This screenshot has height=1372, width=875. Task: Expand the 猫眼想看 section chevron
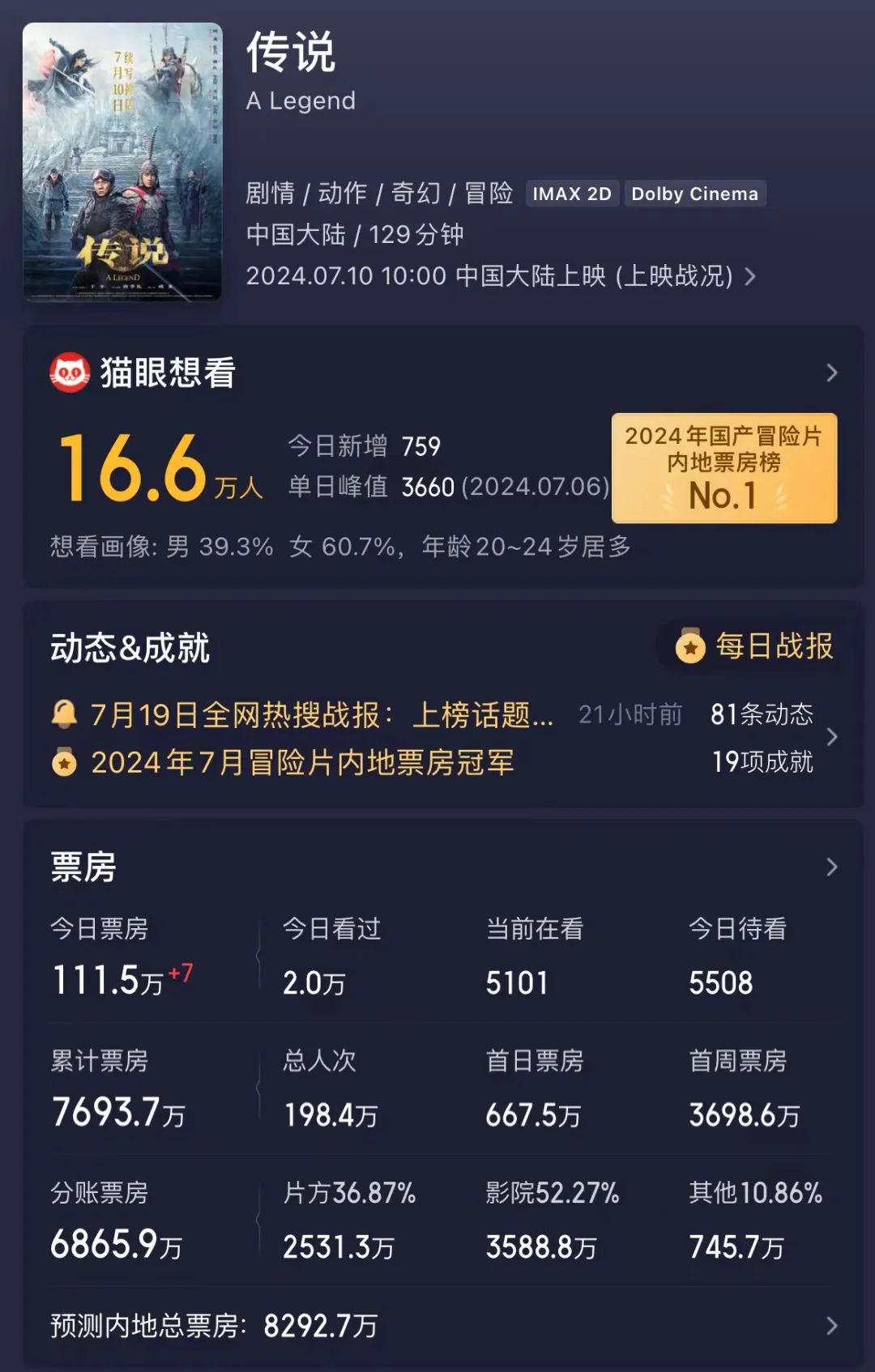point(830,372)
